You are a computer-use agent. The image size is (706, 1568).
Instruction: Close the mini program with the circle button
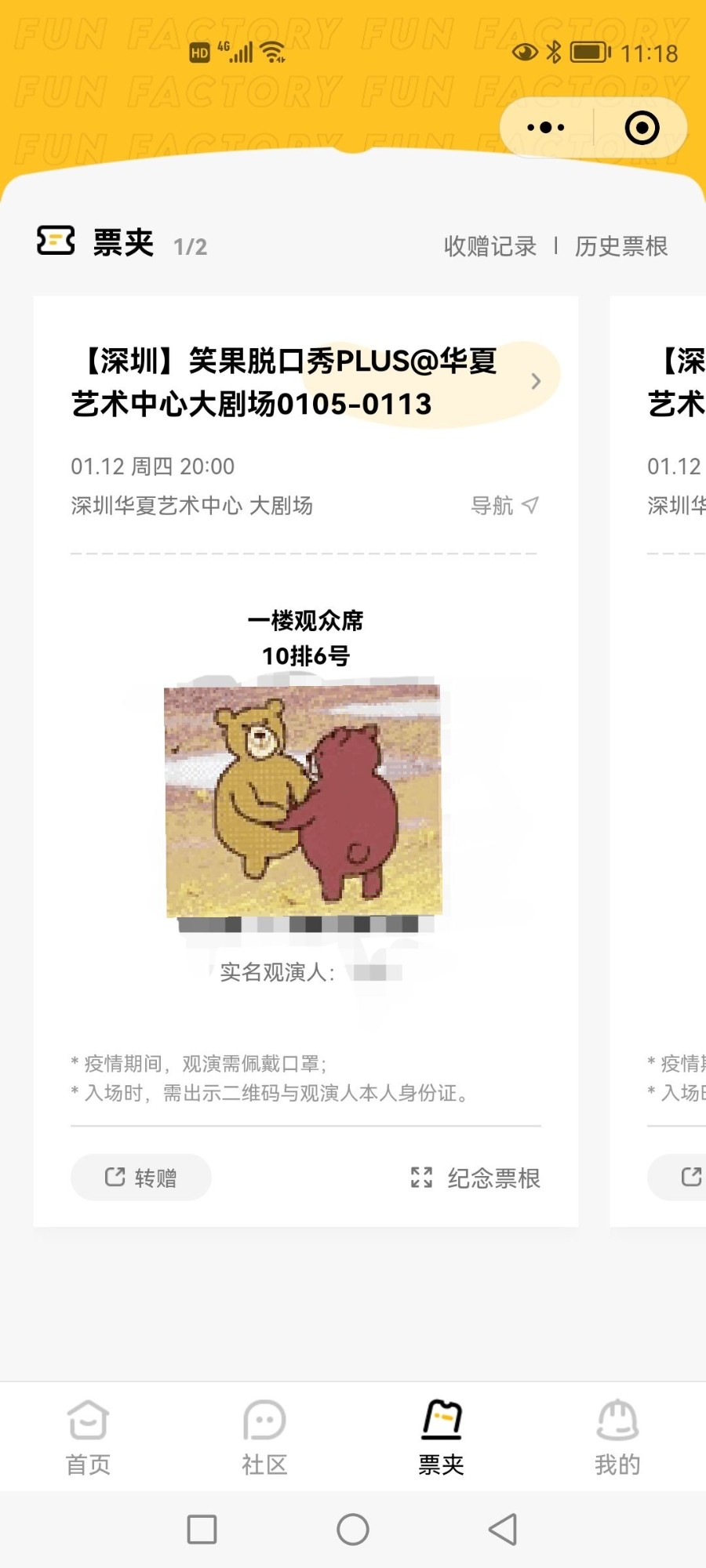(642, 128)
